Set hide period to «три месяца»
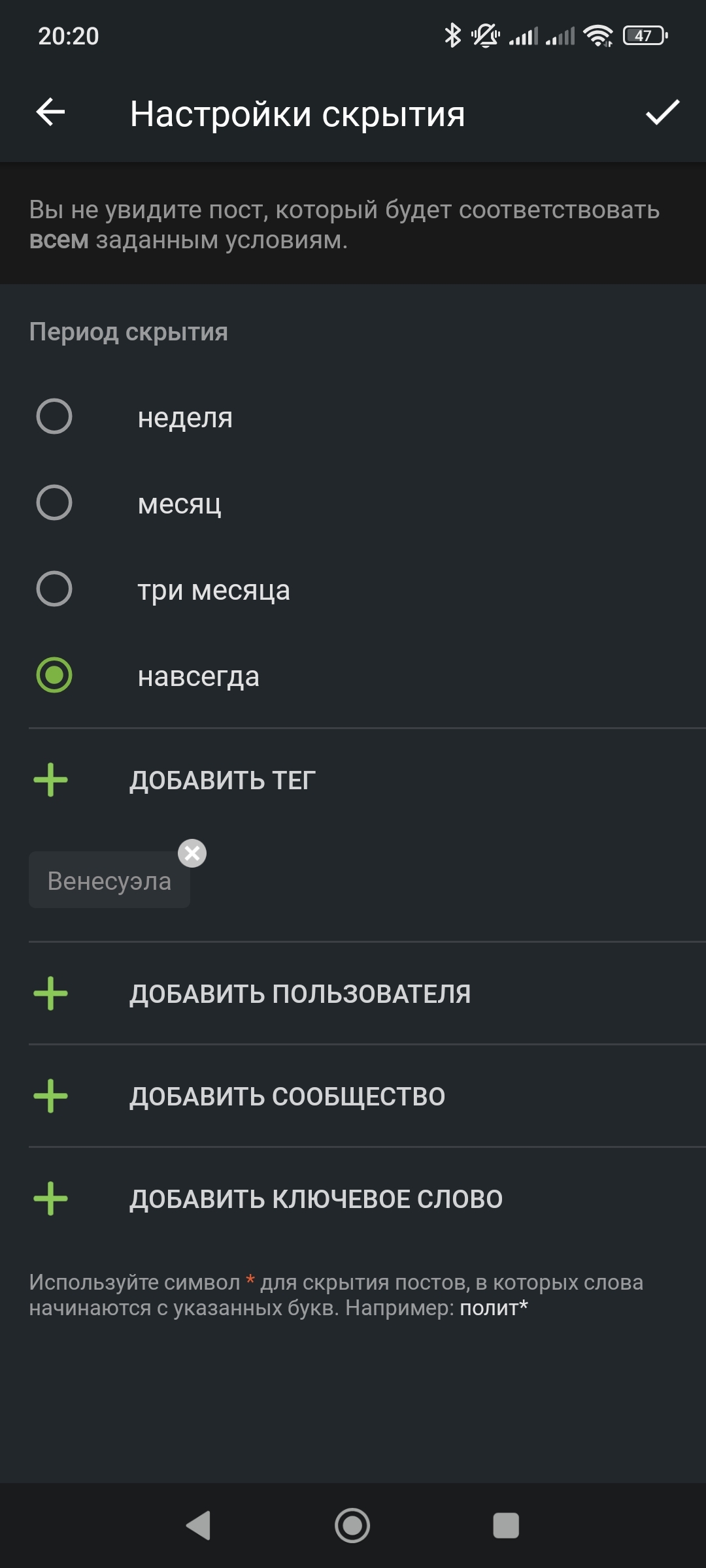 click(54, 589)
